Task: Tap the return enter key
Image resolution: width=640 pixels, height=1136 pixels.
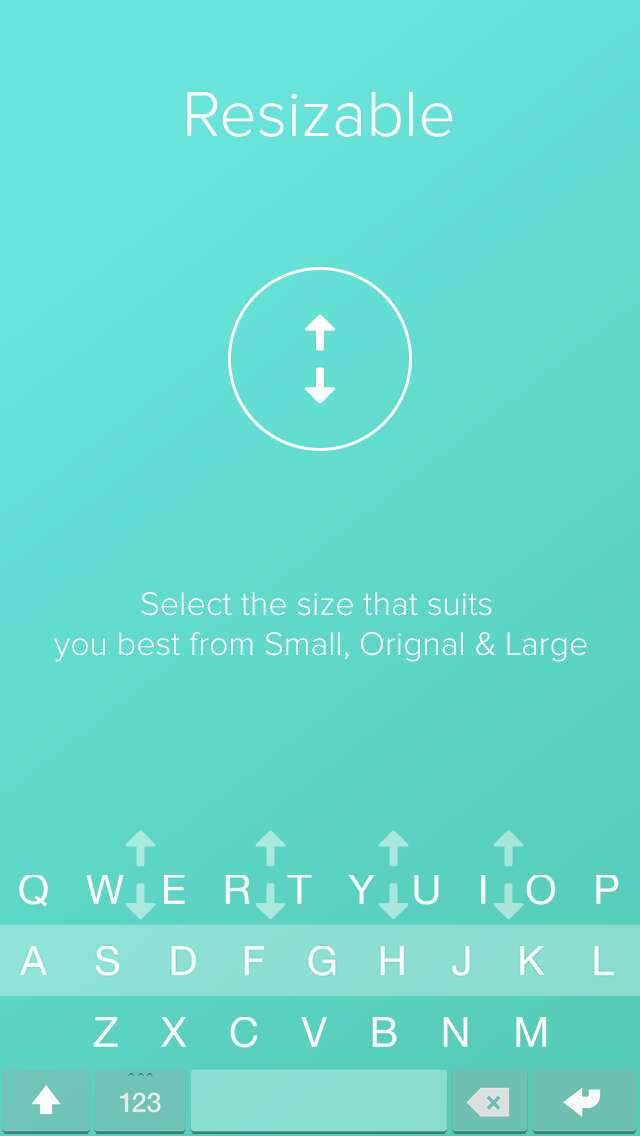Action: point(584,1101)
